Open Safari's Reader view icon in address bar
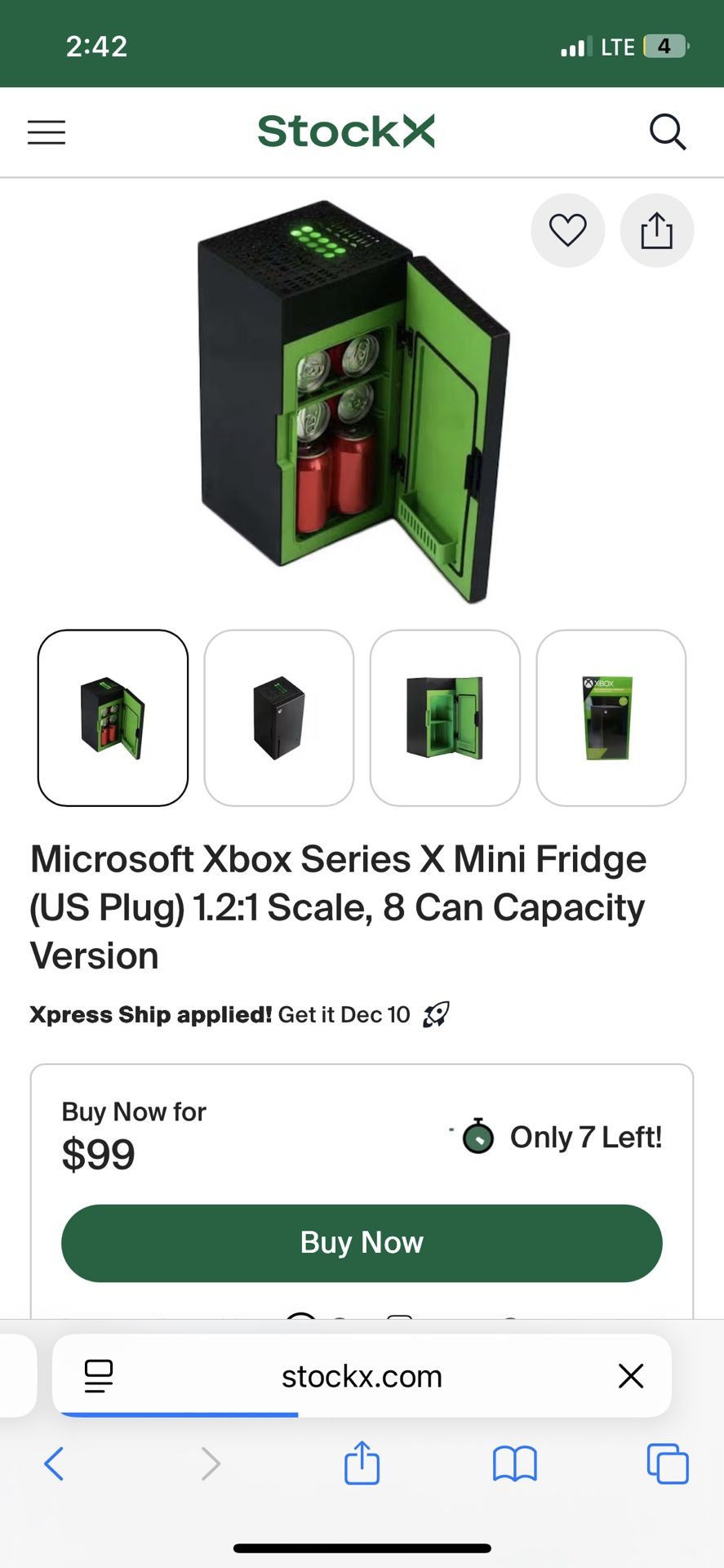This screenshot has height=1568, width=724. (98, 1376)
